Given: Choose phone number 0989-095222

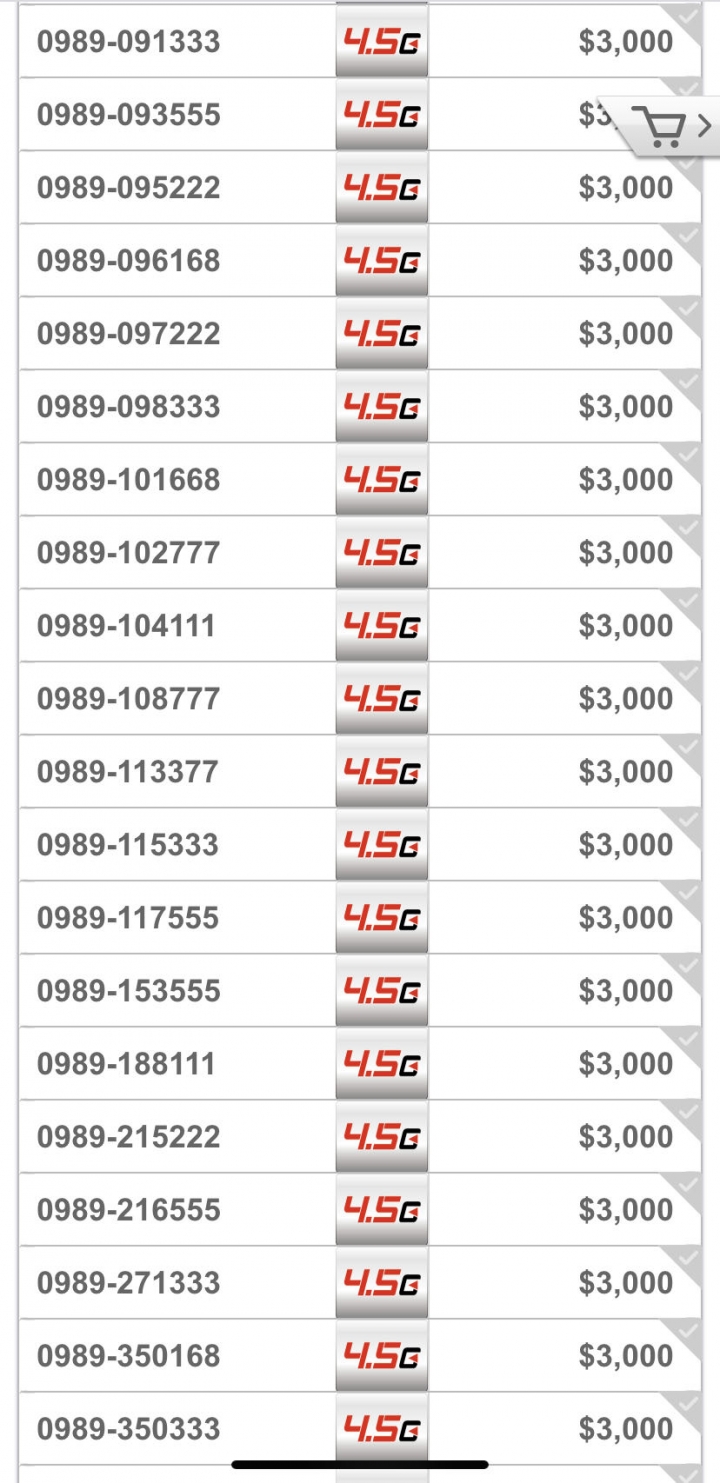Looking at the screenshot, I should coord(360,188).
